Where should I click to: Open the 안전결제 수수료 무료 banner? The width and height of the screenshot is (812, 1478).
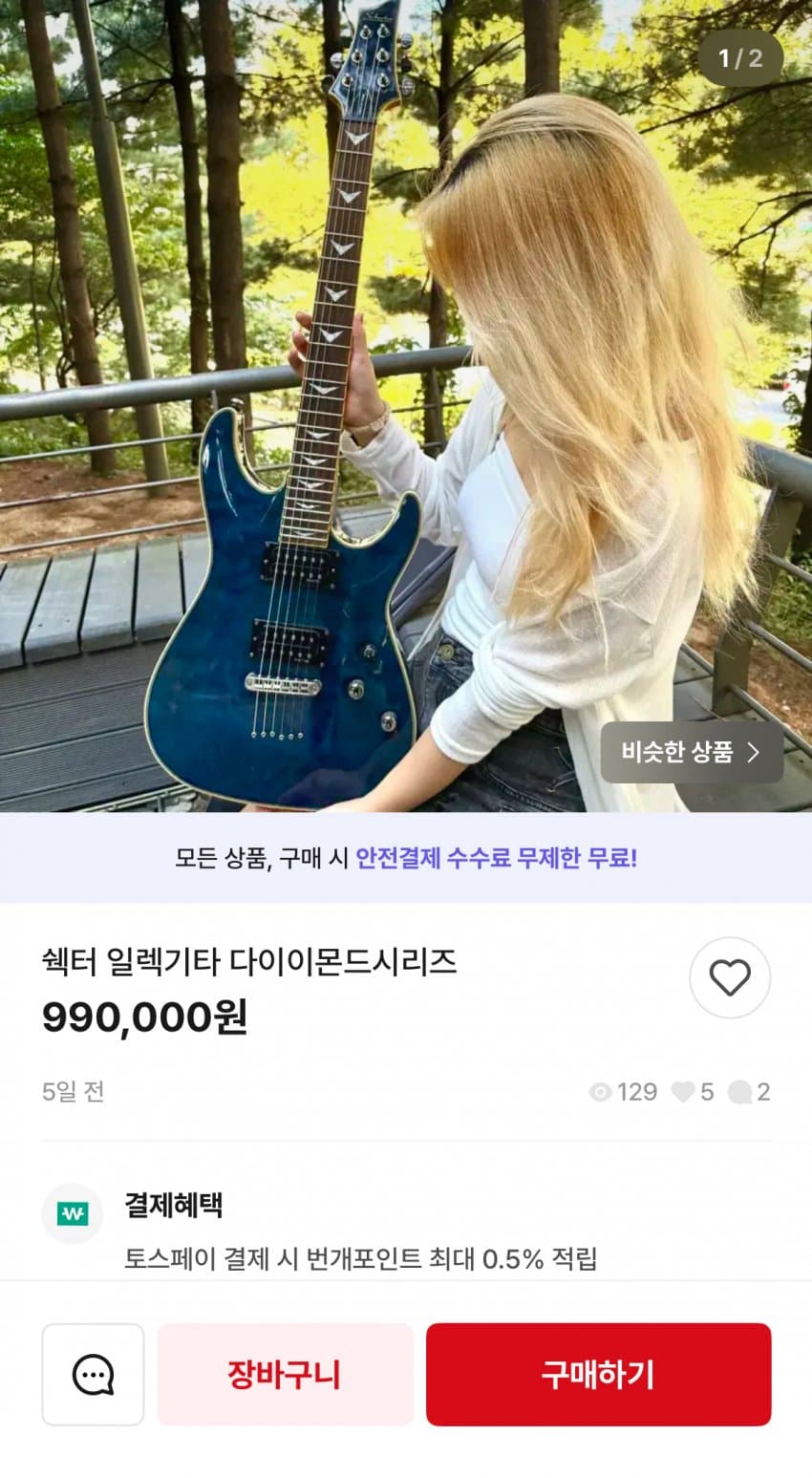406,858
